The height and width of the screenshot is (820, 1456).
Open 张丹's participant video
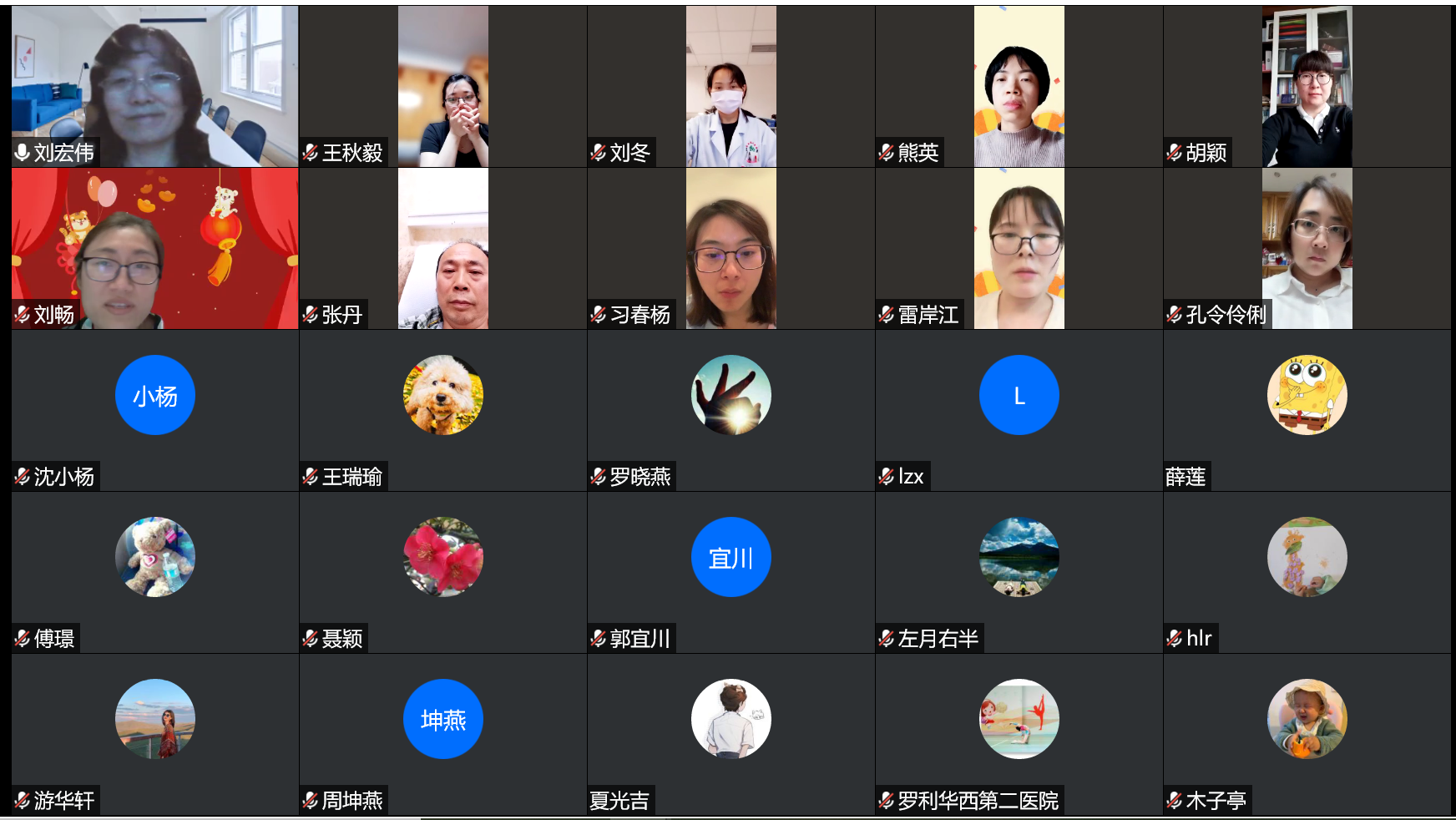point(442,248)
